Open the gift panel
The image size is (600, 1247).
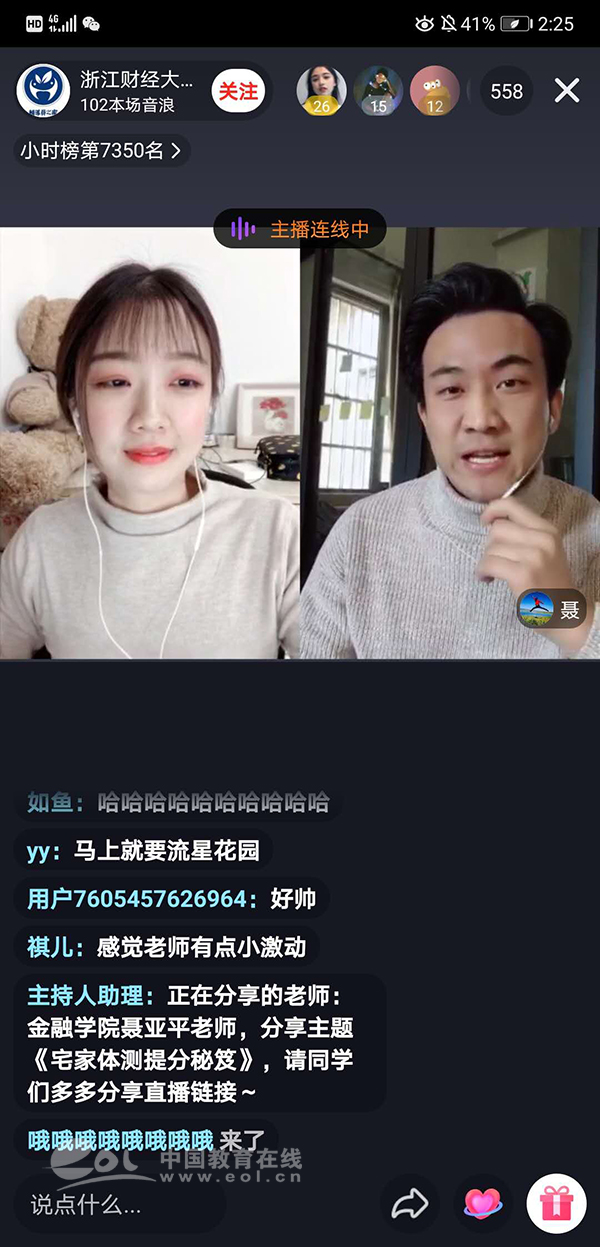(556, 1204)
